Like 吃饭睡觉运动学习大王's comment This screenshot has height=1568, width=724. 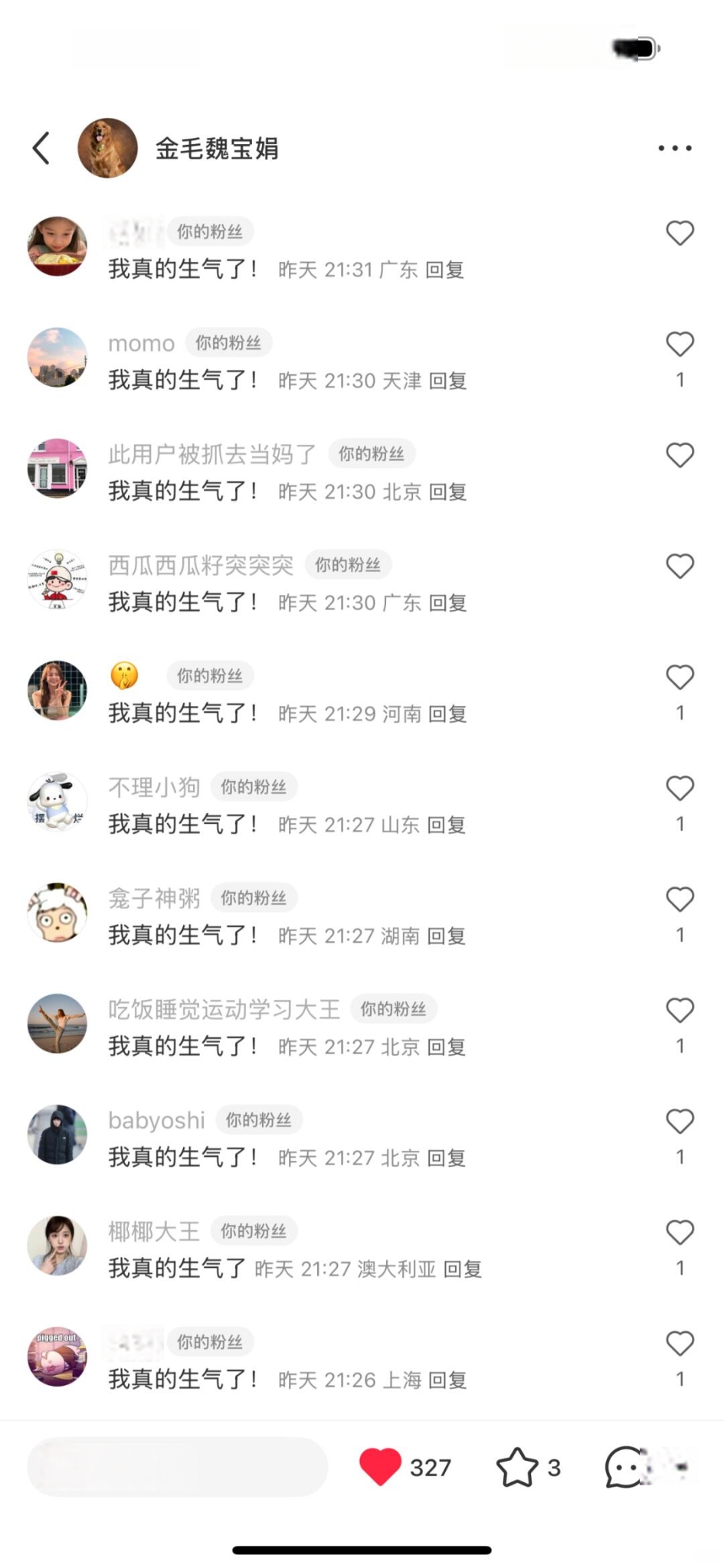680,1011
